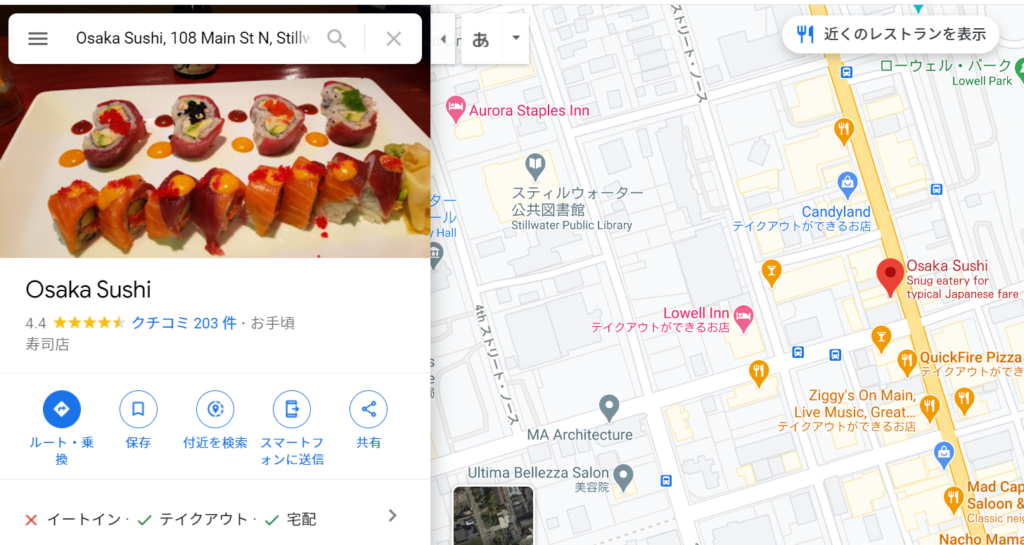The height and width of the screenshot is (545, 1024).
Task: Save place with 保存 button
Action: click(x=138, y=409)
